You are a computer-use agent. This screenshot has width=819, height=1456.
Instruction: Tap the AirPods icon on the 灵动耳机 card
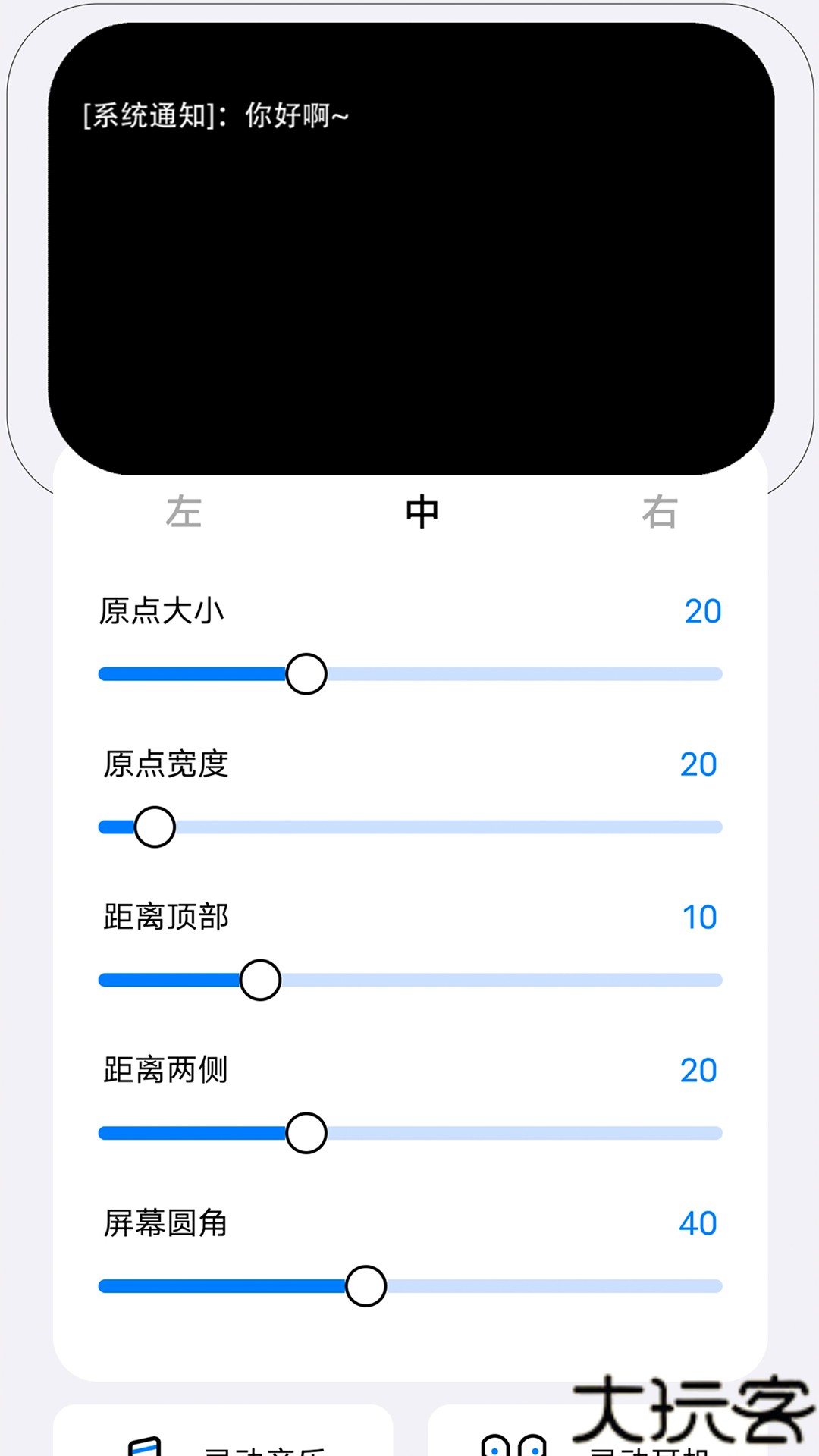click(x=516, y=1445)
